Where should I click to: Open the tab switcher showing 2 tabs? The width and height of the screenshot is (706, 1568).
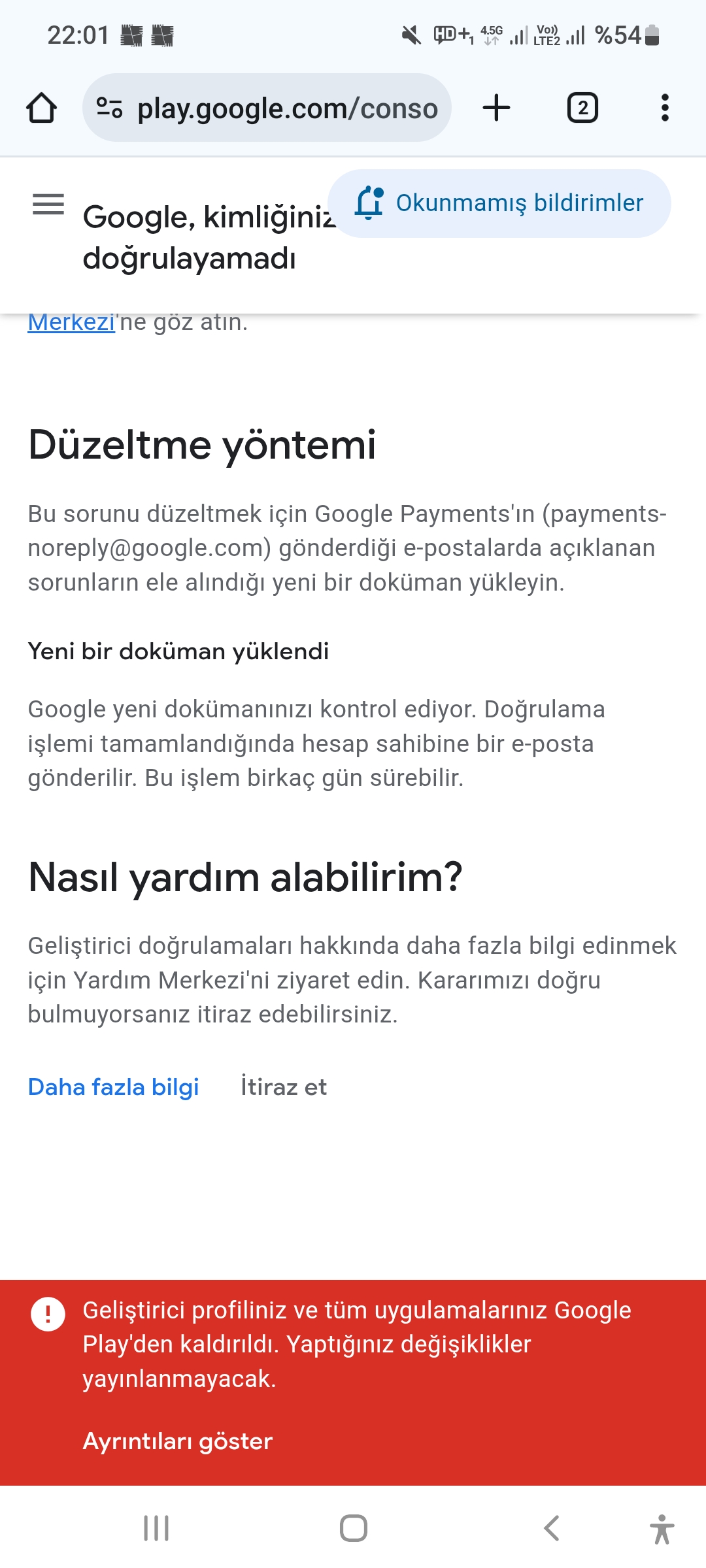(582, 108)
